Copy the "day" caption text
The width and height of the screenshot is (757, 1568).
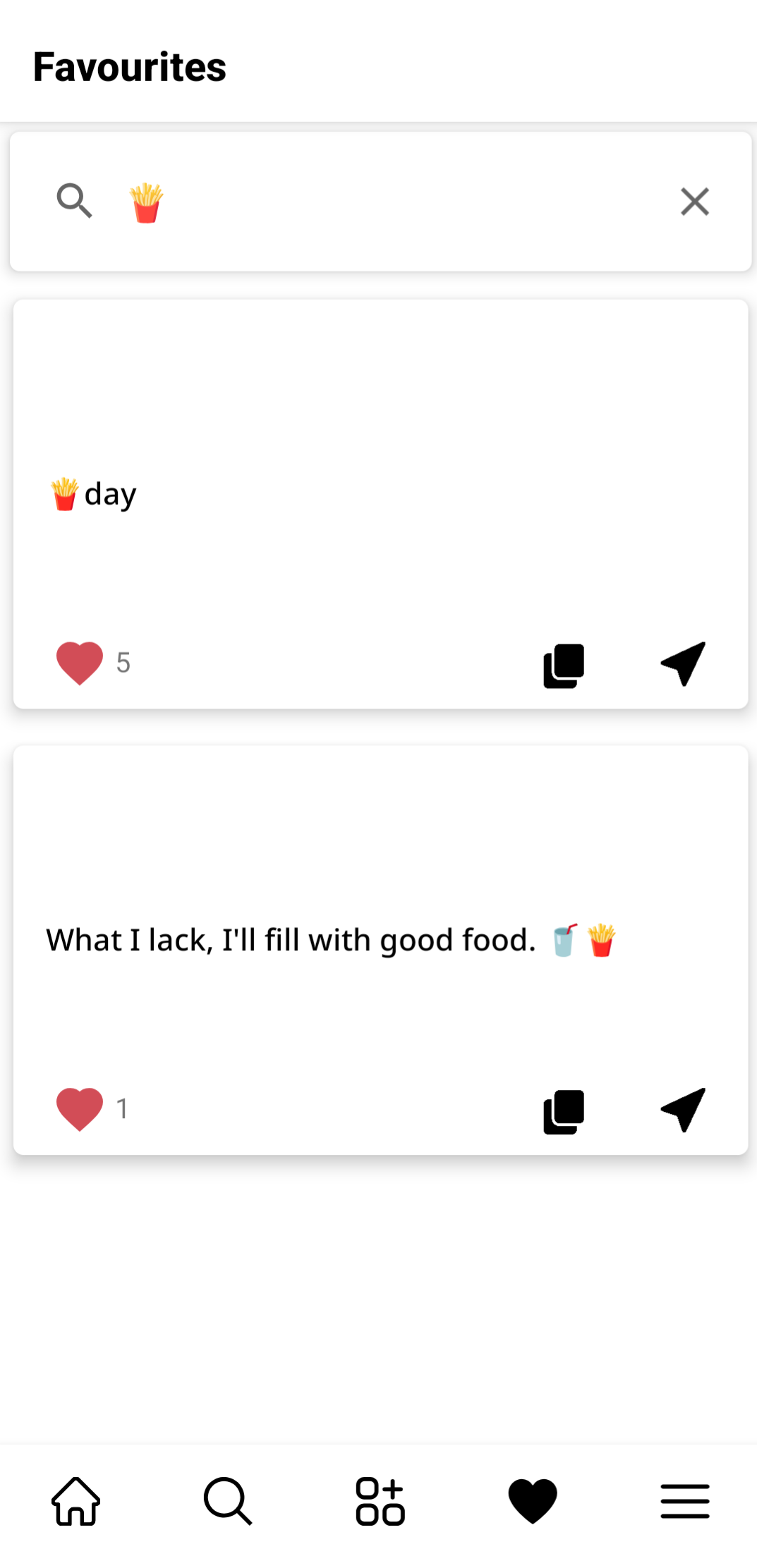tap(564, 665)
